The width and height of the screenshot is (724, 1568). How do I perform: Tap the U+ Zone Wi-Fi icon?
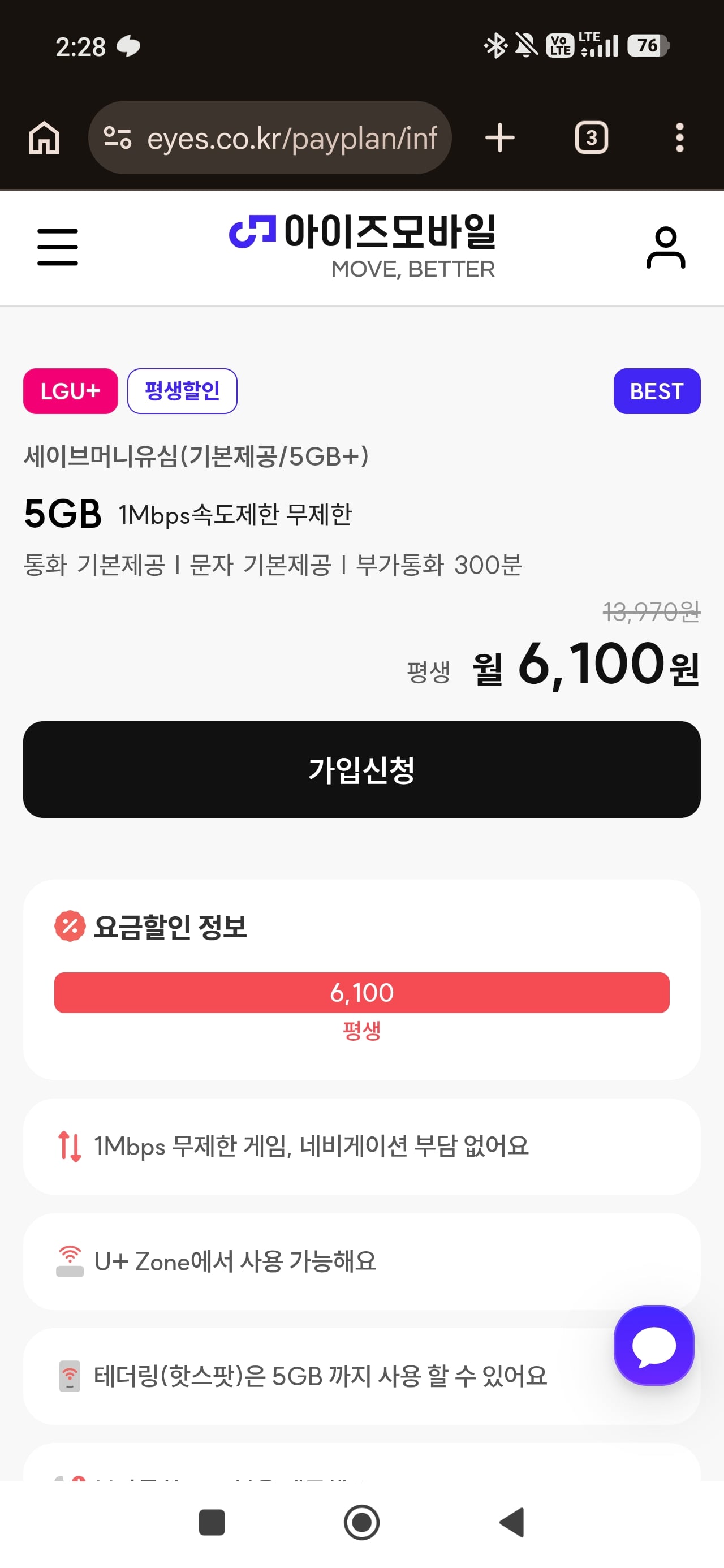pos(69,1261)
